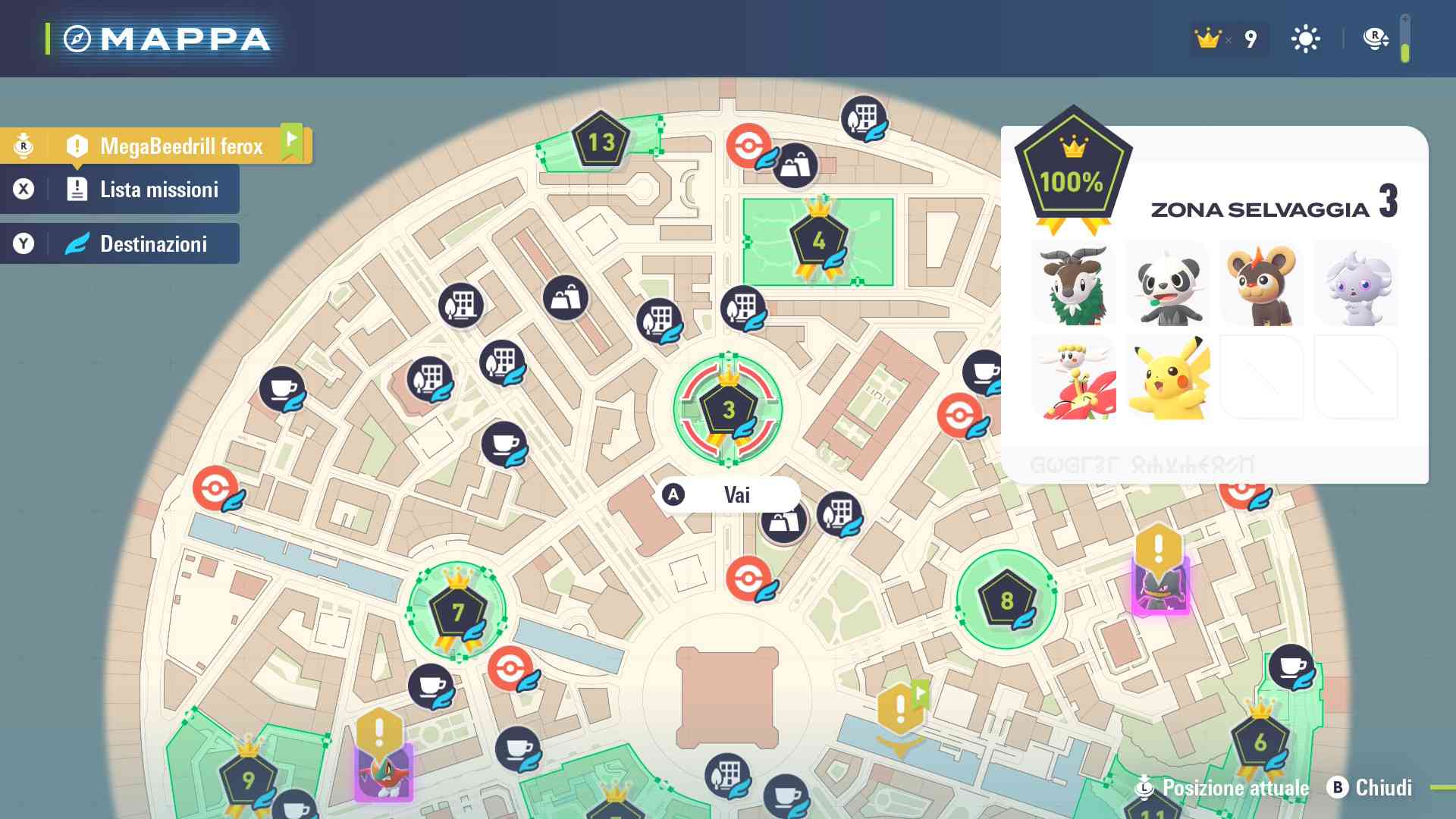Tap the Pancham tile in zone panel
Image resolution: width=1456 pixels, height=819 pixels.
coord(1168,284)
